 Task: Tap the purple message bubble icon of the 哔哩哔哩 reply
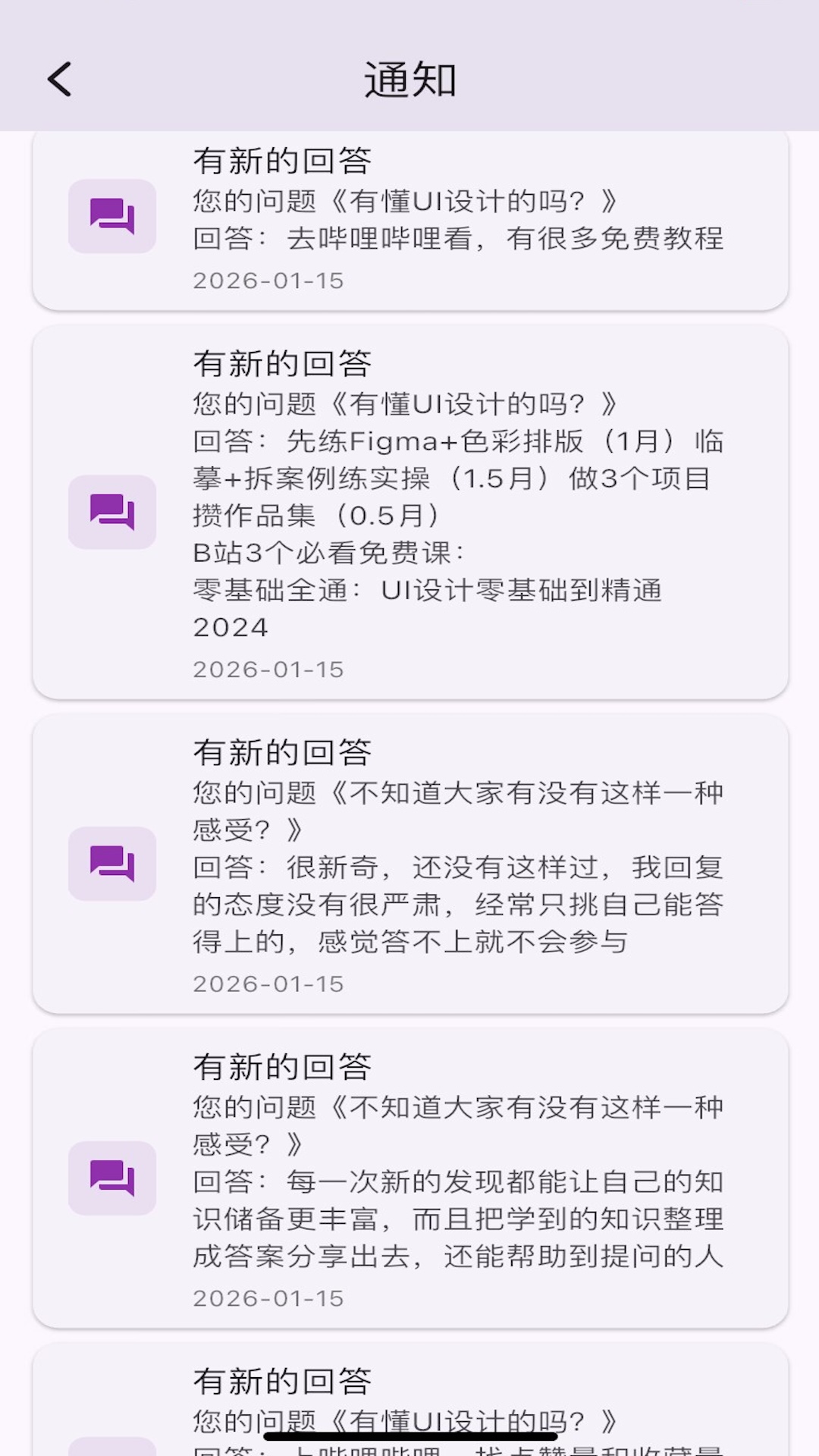click(x=111, y=217)
